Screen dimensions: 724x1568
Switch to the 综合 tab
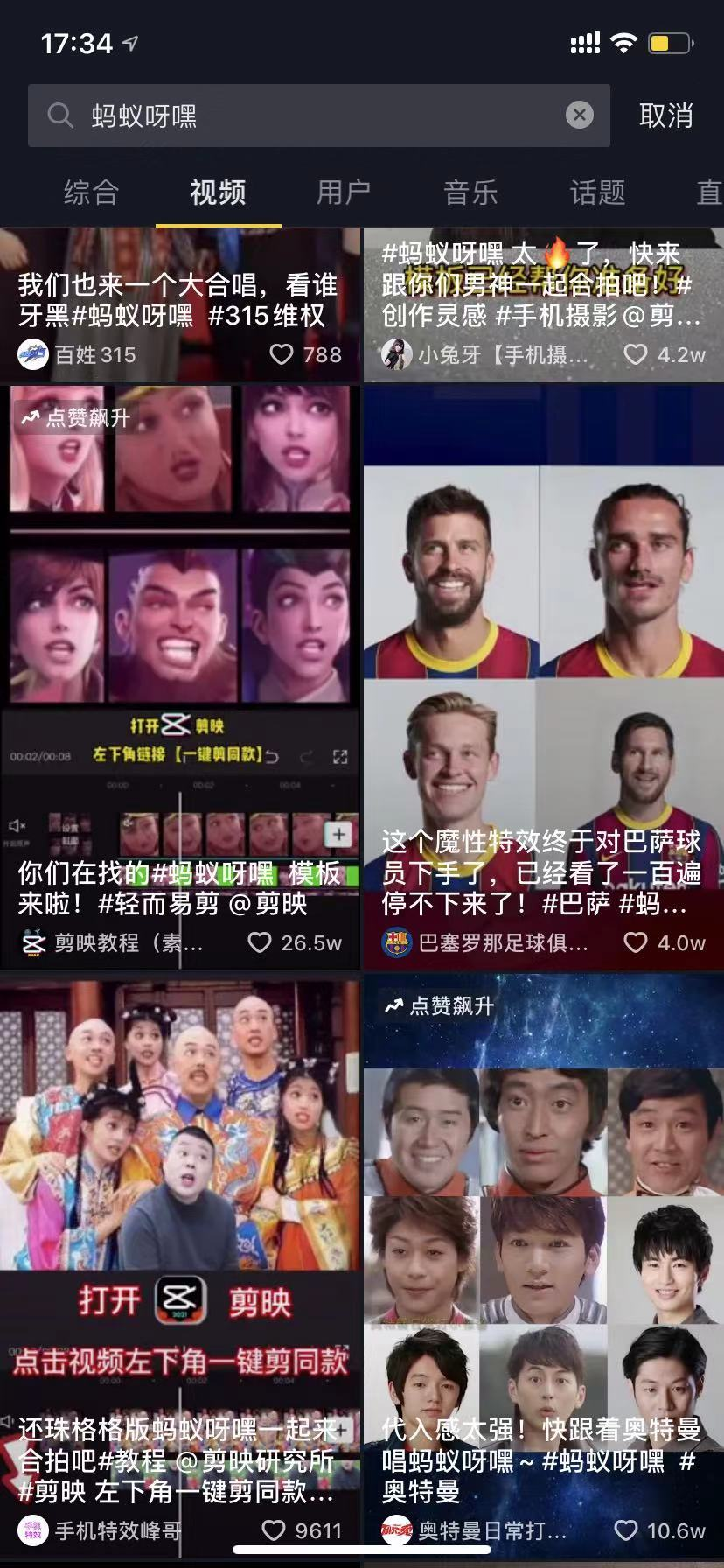91,192
